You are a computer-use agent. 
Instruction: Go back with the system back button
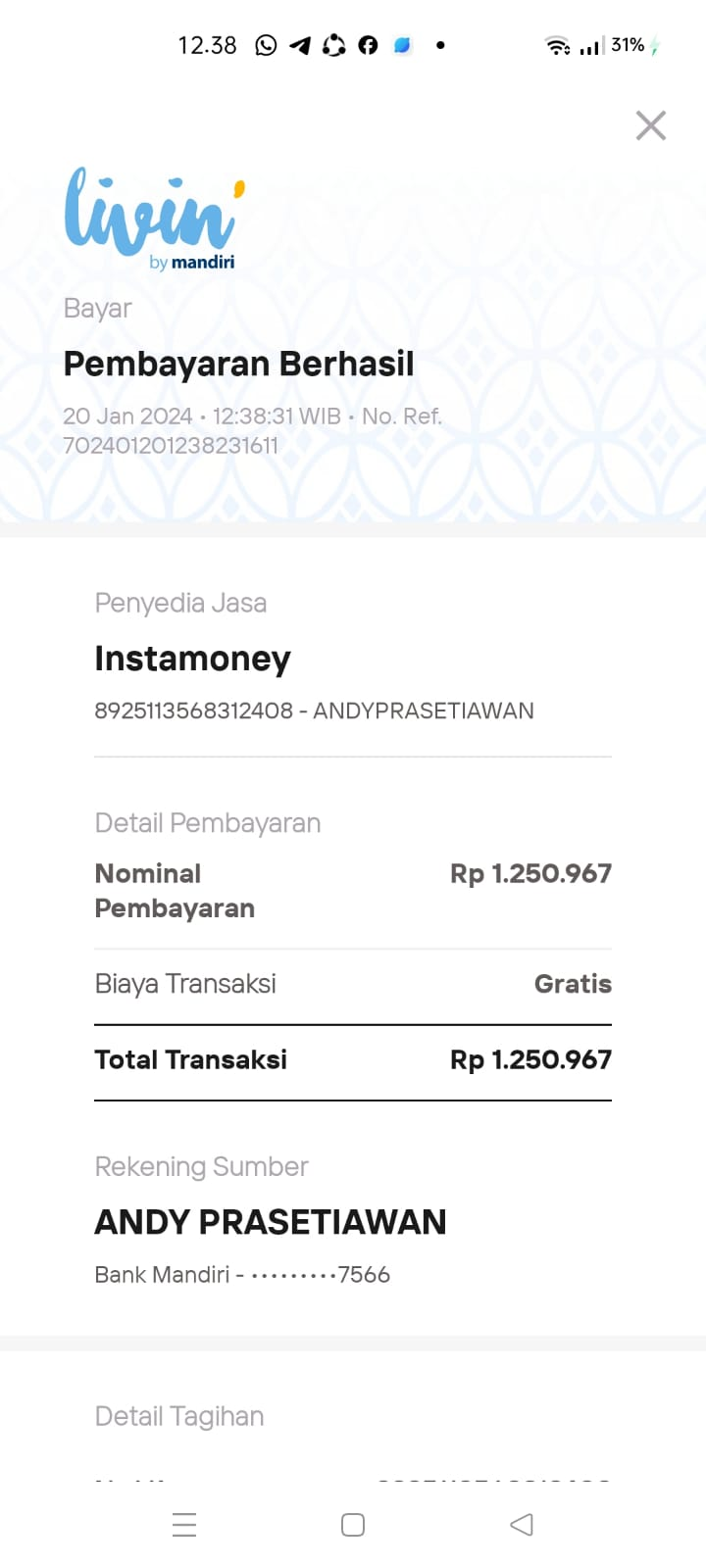click(522, 1524)
